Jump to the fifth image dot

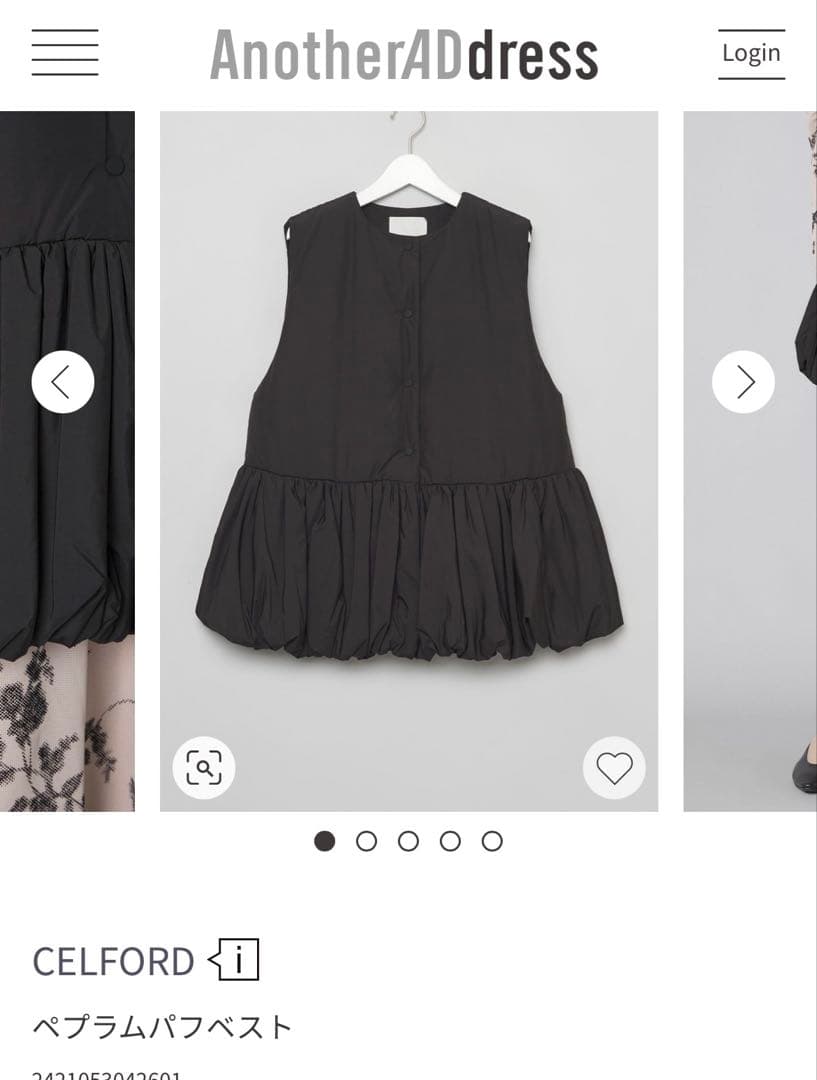492,841
